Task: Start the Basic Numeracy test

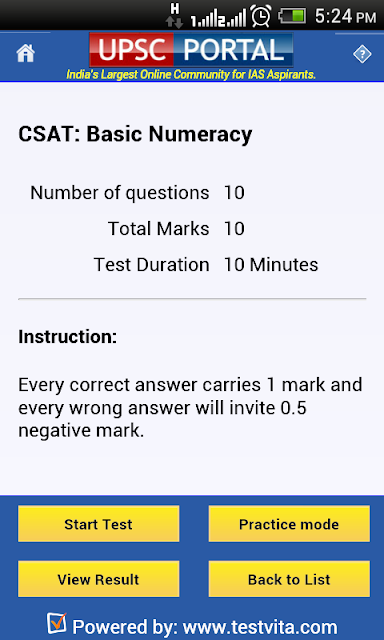Action: pos(98,524)
